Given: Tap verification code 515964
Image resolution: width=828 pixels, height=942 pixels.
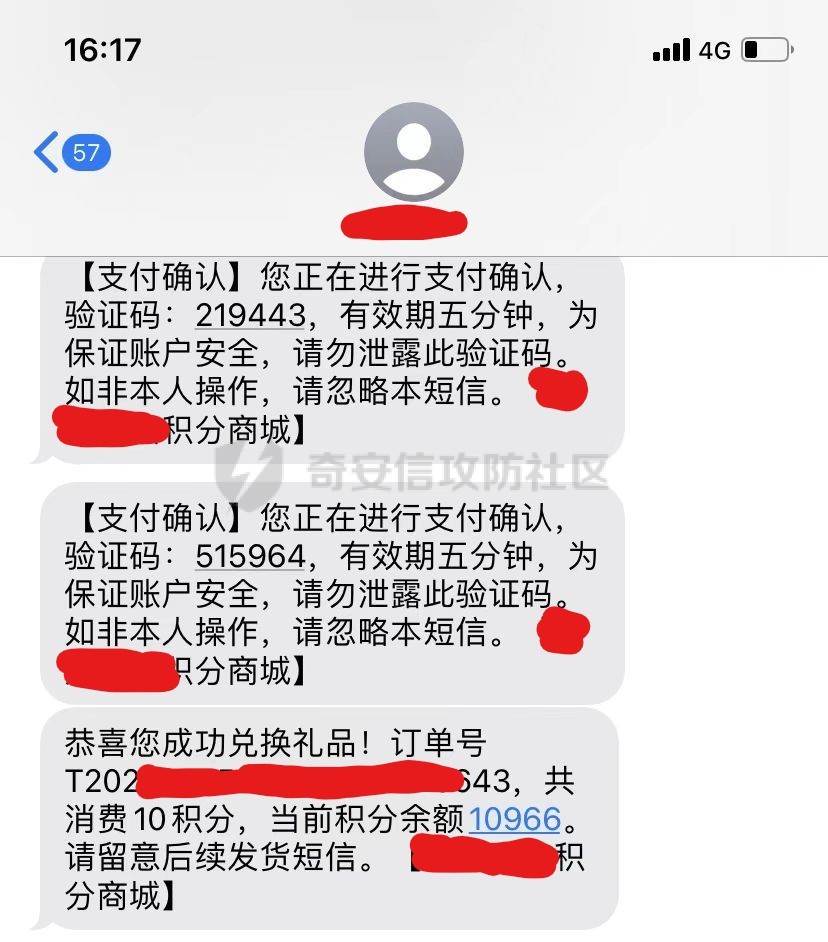Looking at the screenshot, I should (250, 556).
